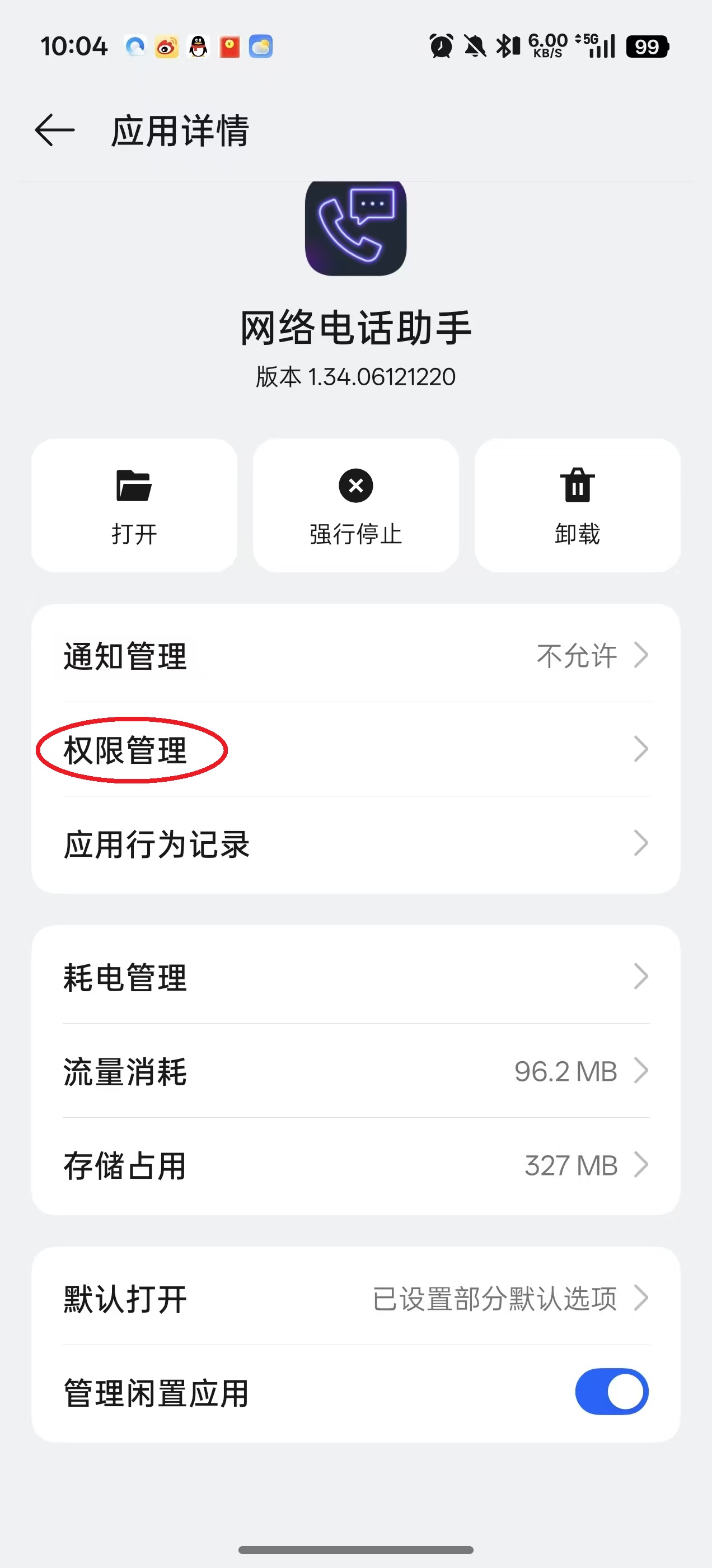View 应用行为记录 behavior log
712x1568 pixels.
[356, 844]
